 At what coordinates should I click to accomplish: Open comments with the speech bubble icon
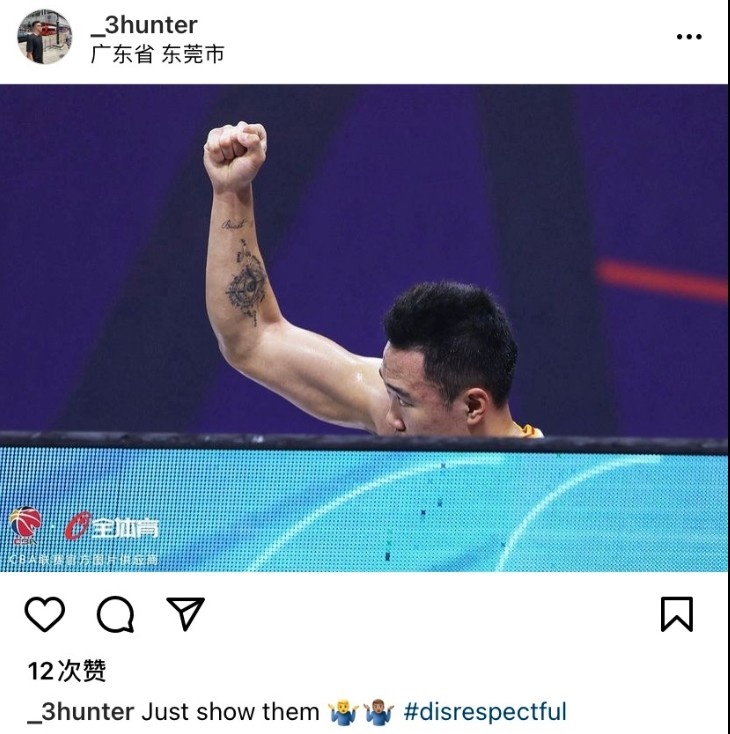(115, 614)
